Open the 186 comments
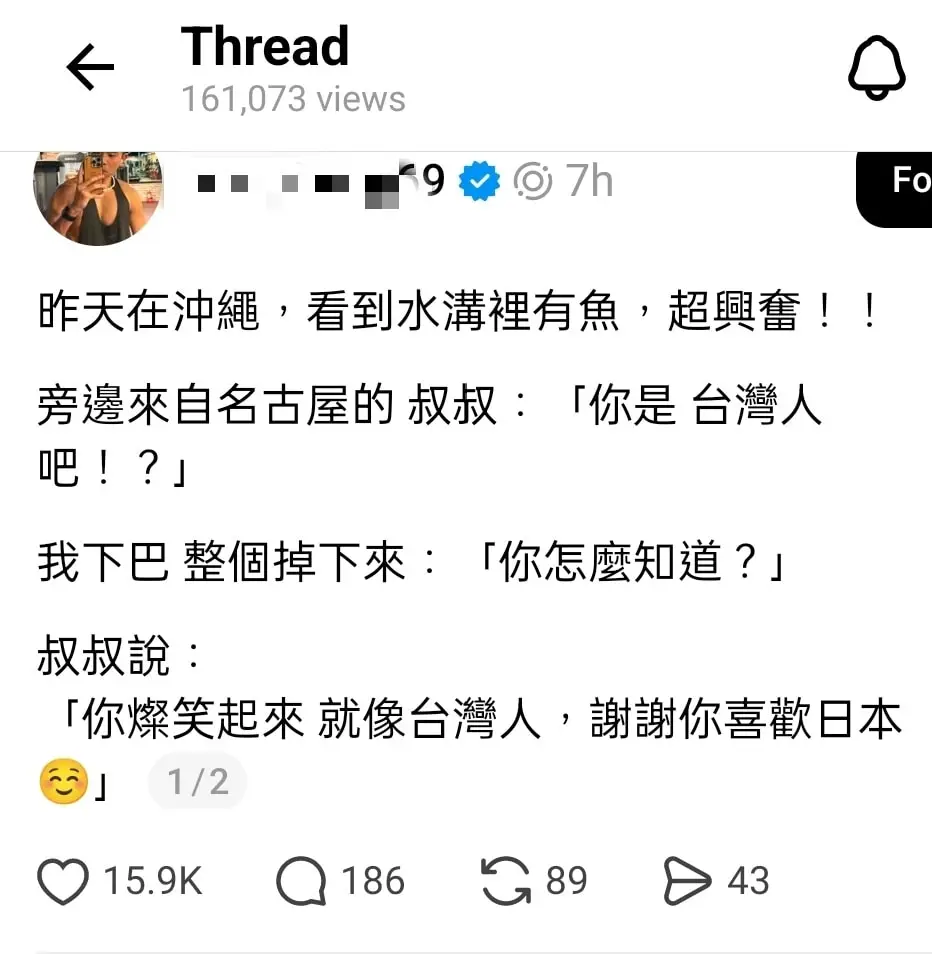 click(x=300, y=881)
